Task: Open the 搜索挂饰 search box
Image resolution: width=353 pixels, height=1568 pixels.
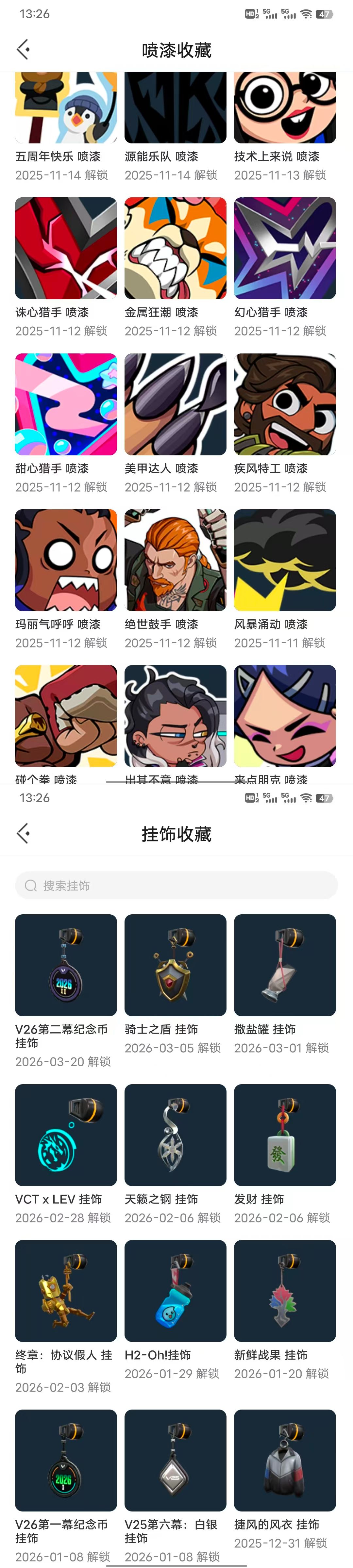Action: click(x=176, y=886)
